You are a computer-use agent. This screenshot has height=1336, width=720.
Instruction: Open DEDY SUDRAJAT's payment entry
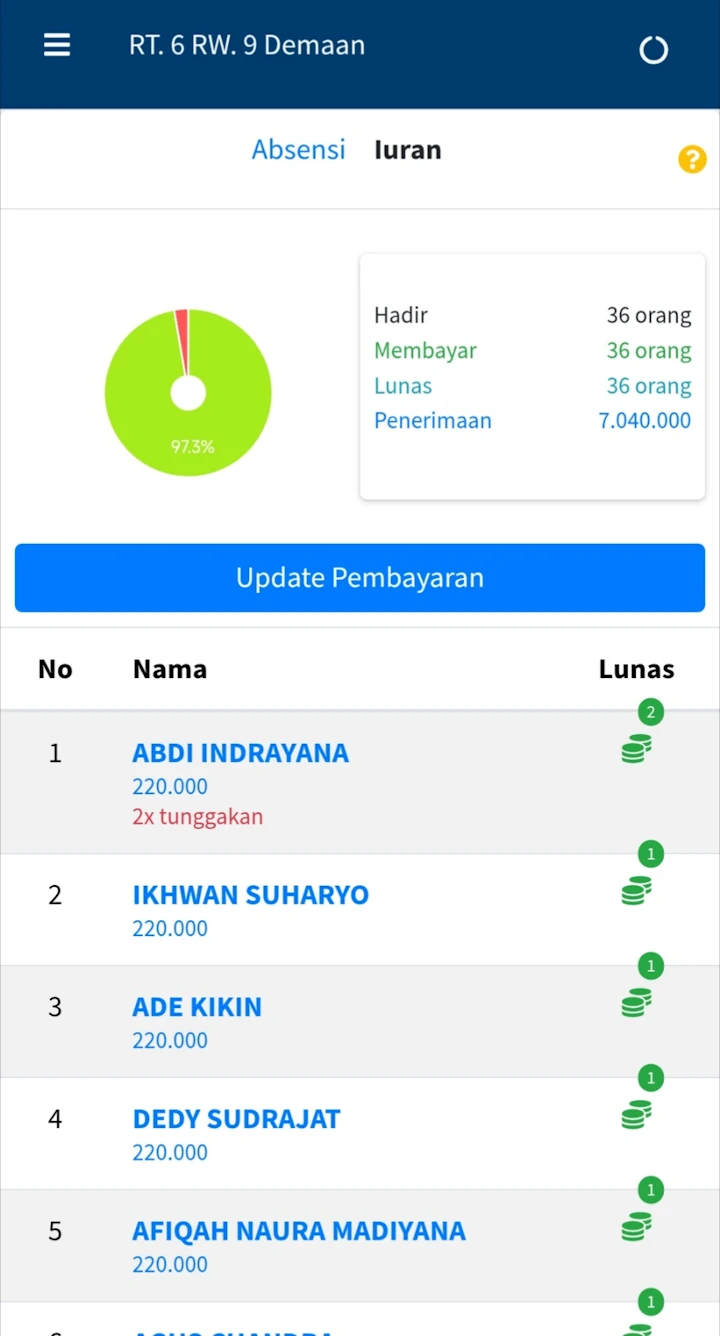[x=236, y=1119]
